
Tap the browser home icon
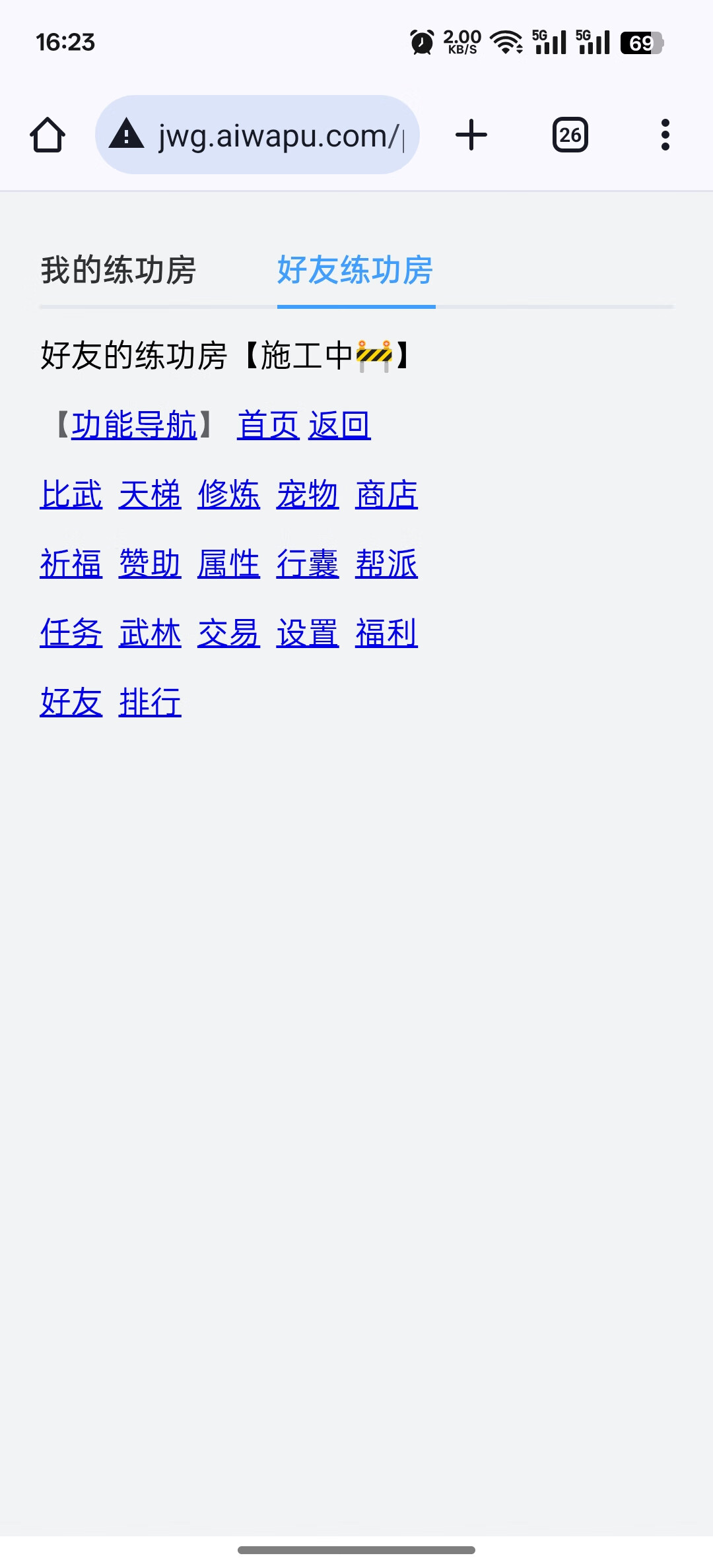48,135
